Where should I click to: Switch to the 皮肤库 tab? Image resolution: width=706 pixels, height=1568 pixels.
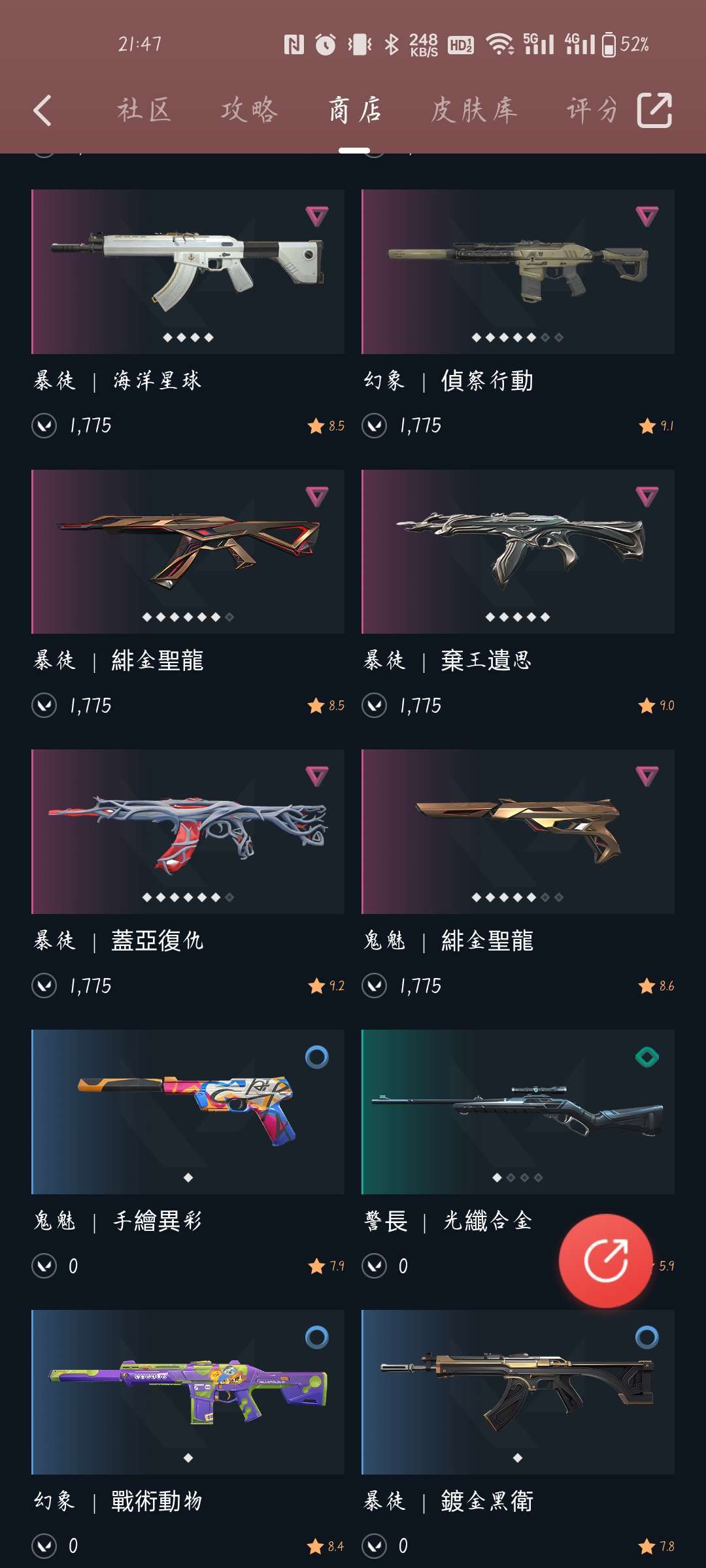(x=474, y=110)
